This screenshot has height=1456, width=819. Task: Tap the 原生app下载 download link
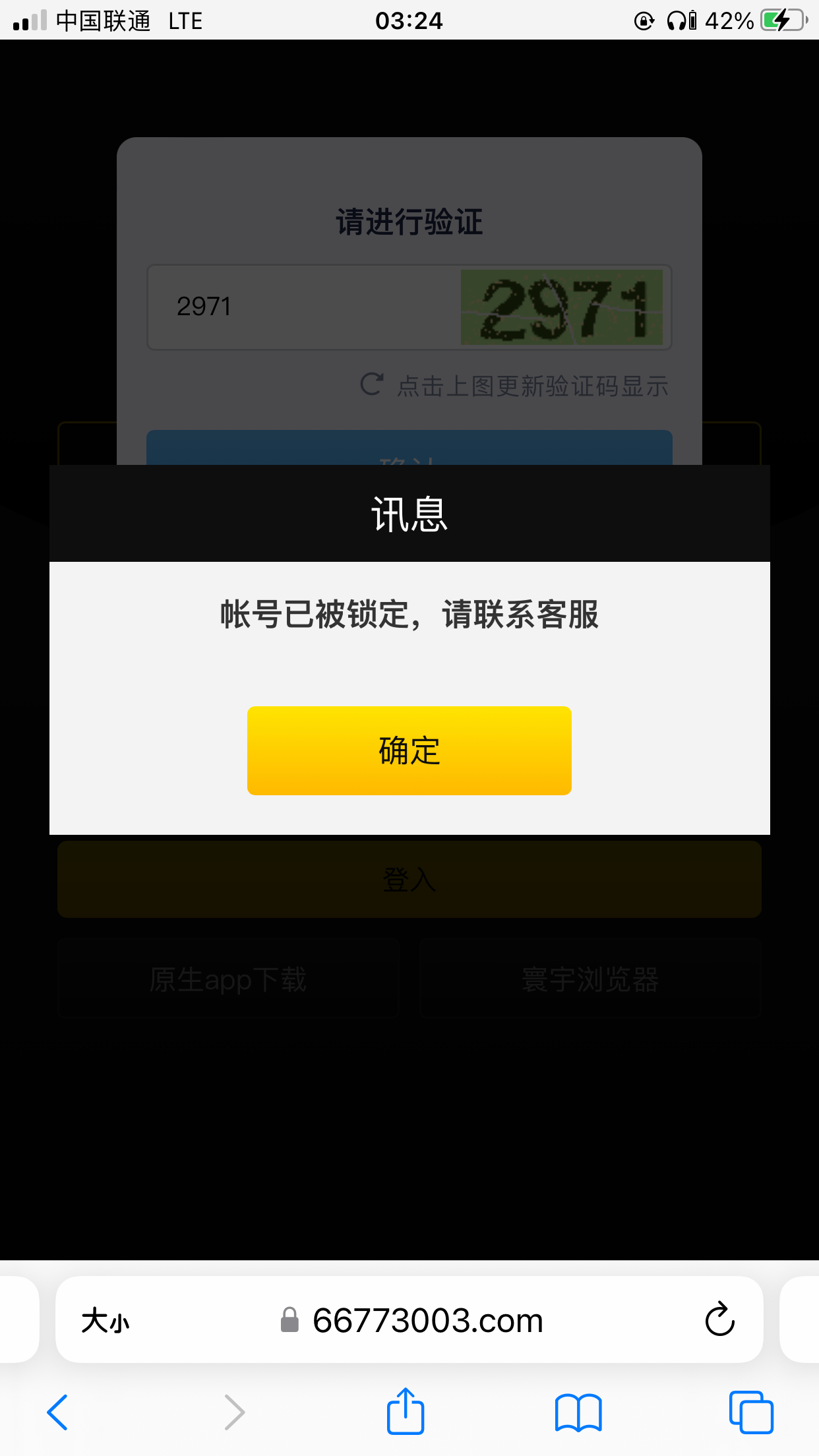(x=228, y=979)
